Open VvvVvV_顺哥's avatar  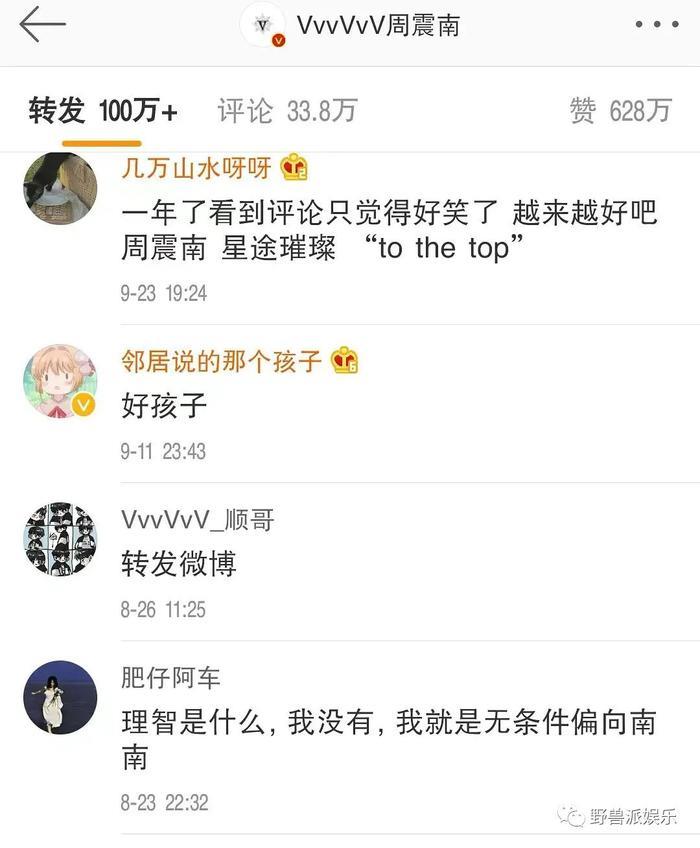[60, 539]
